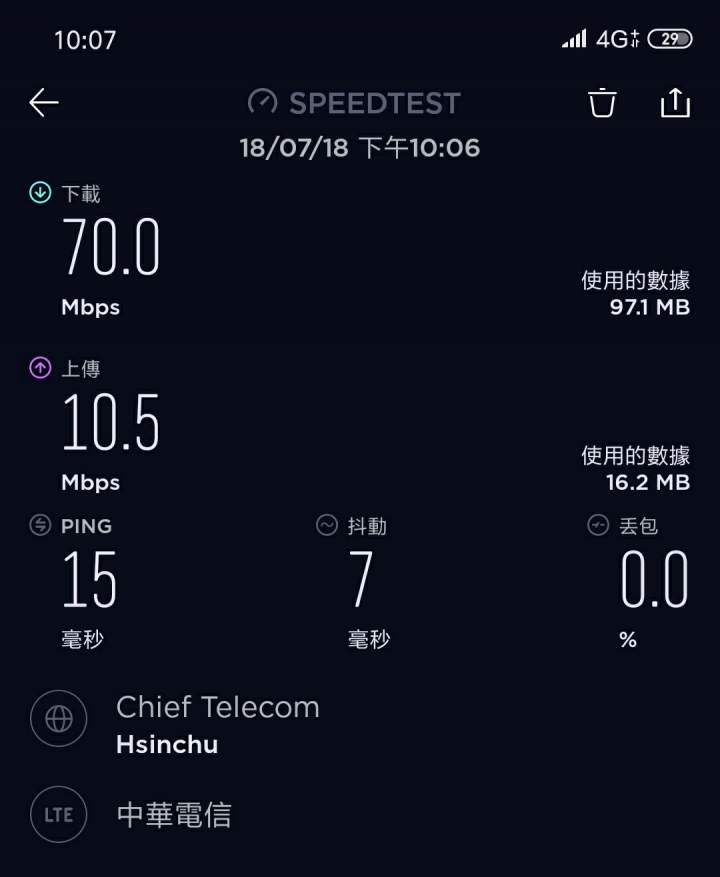Share this speed test result
This screenshot has height=877, width=720.
(x=675, y=102)
